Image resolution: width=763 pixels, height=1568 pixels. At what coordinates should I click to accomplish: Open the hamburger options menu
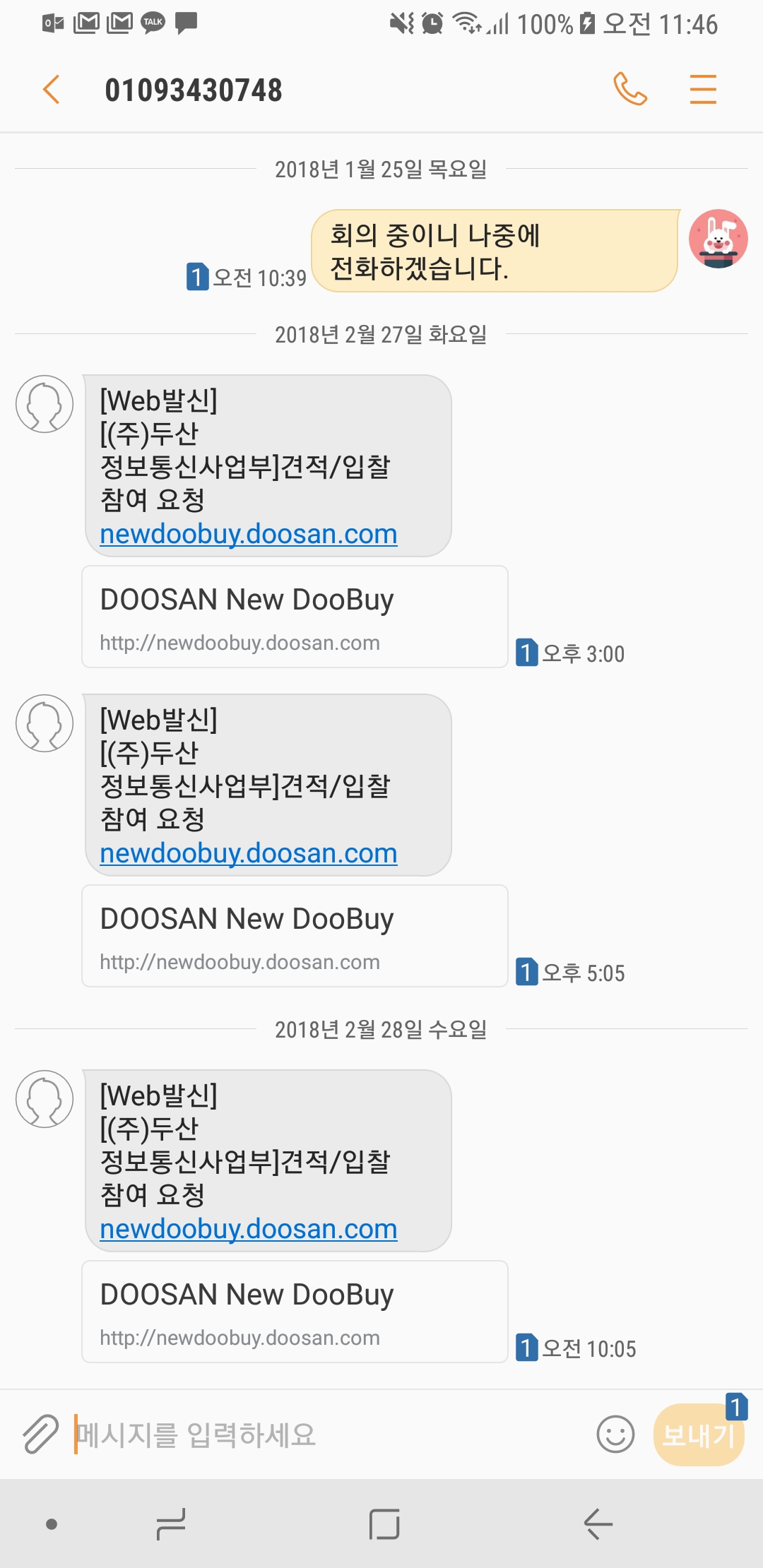(x=703, y=90)
